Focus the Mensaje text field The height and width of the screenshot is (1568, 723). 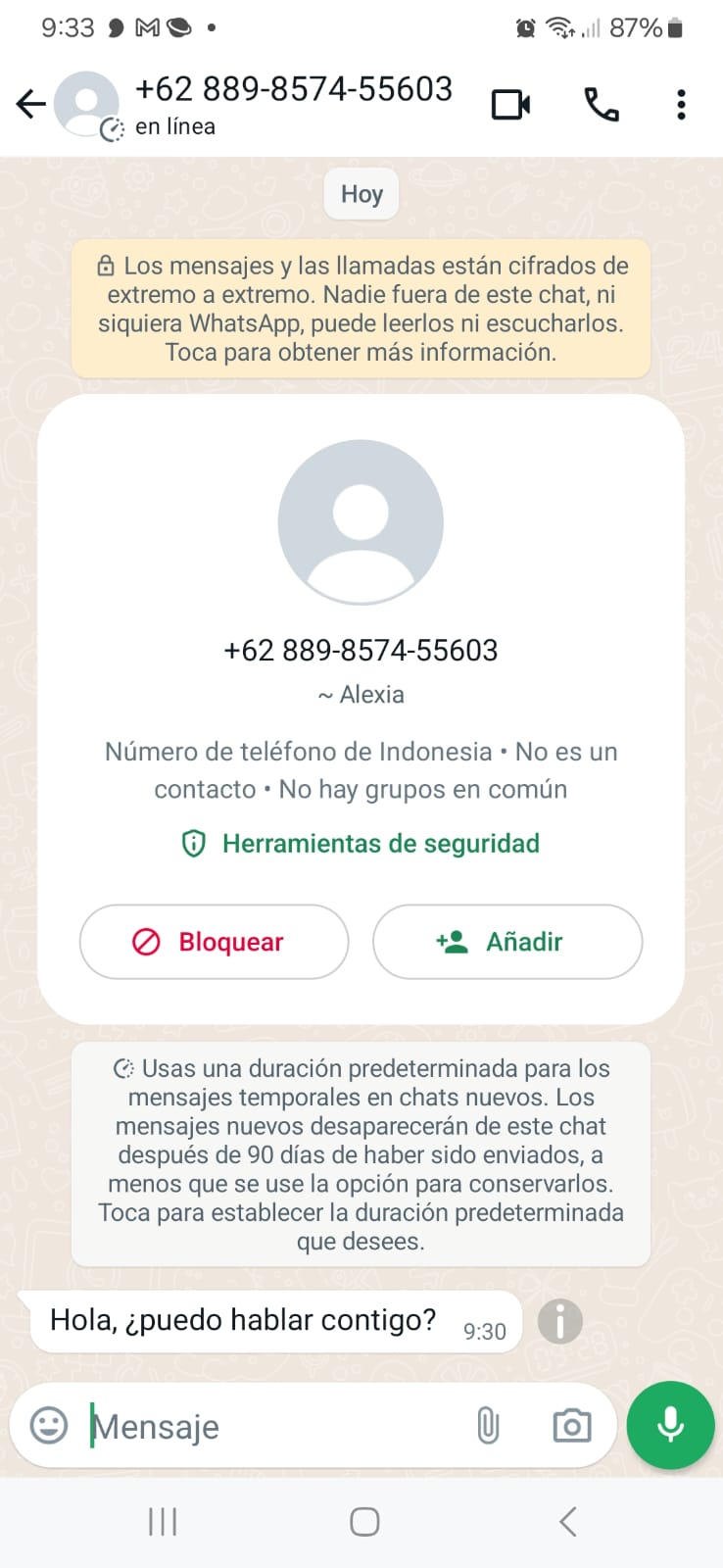click(274, 1427)
